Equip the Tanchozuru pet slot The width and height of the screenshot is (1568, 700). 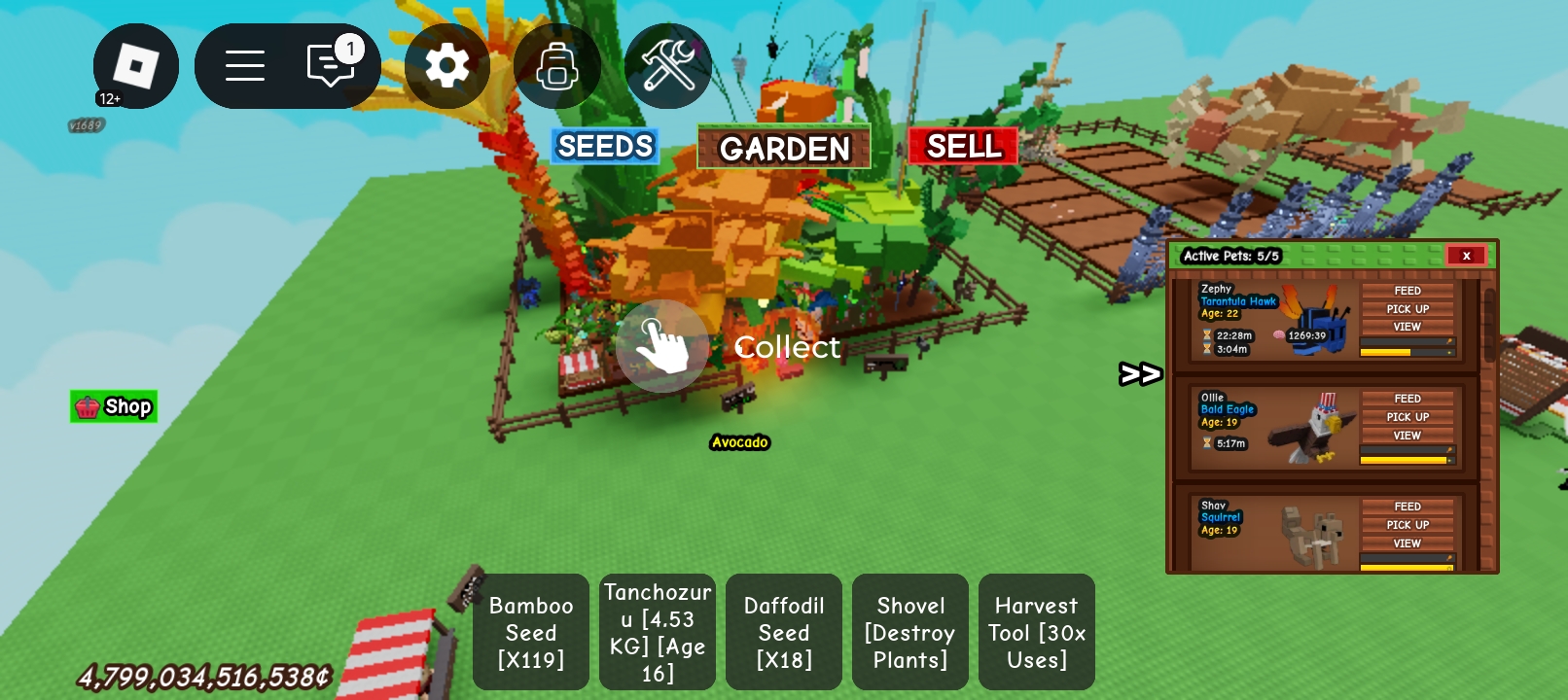658,632
